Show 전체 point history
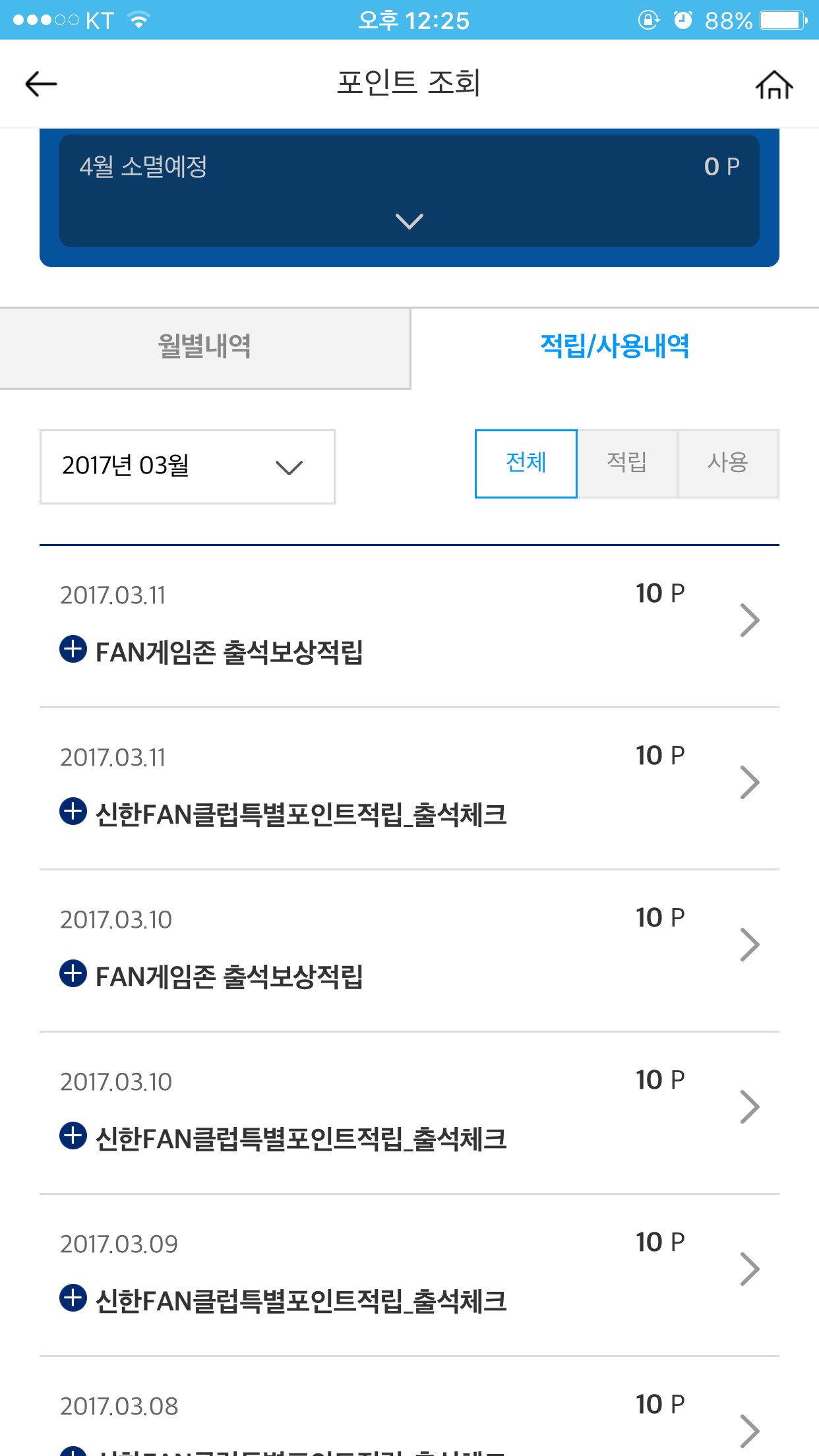 click(x=526, y=463)
